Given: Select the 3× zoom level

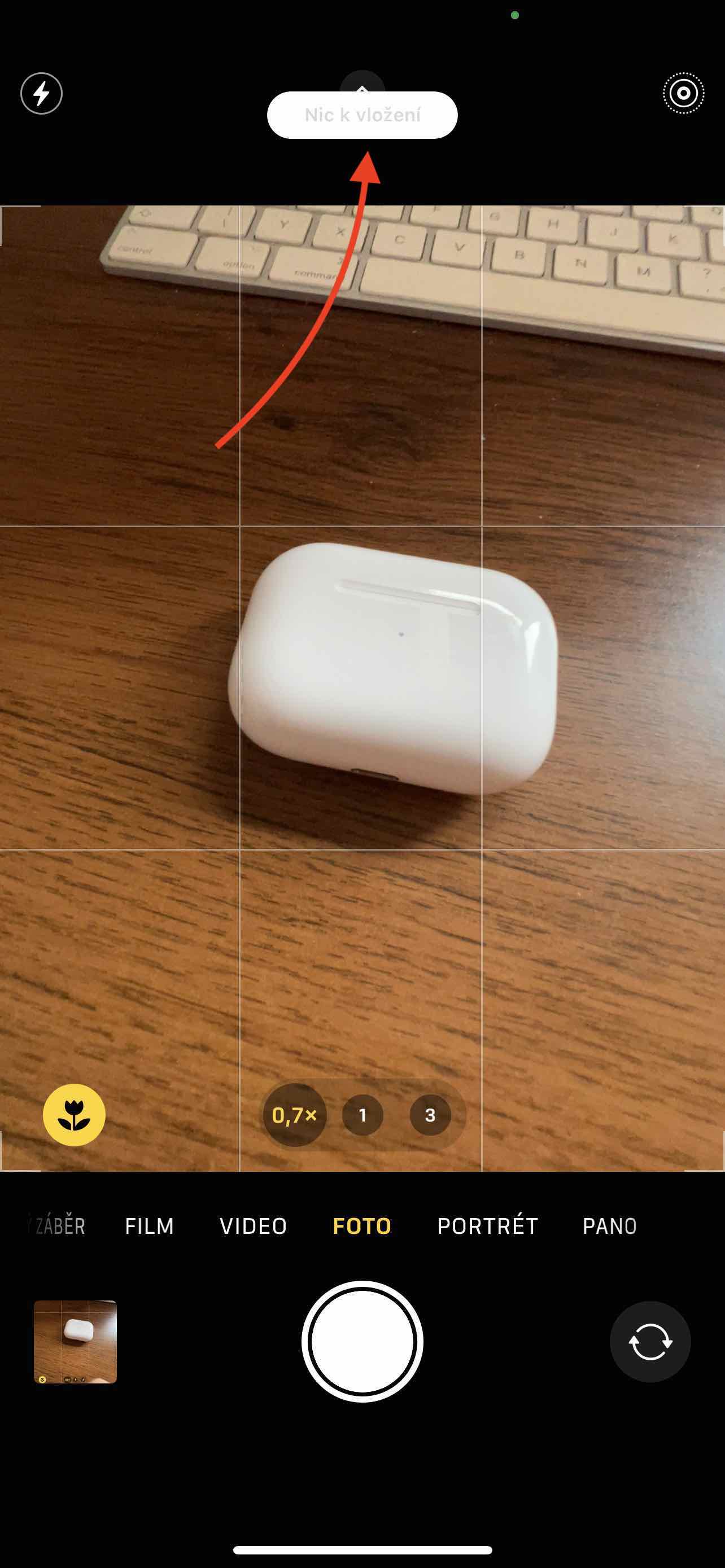Looking at the screenshot, I should [430, 1115].
